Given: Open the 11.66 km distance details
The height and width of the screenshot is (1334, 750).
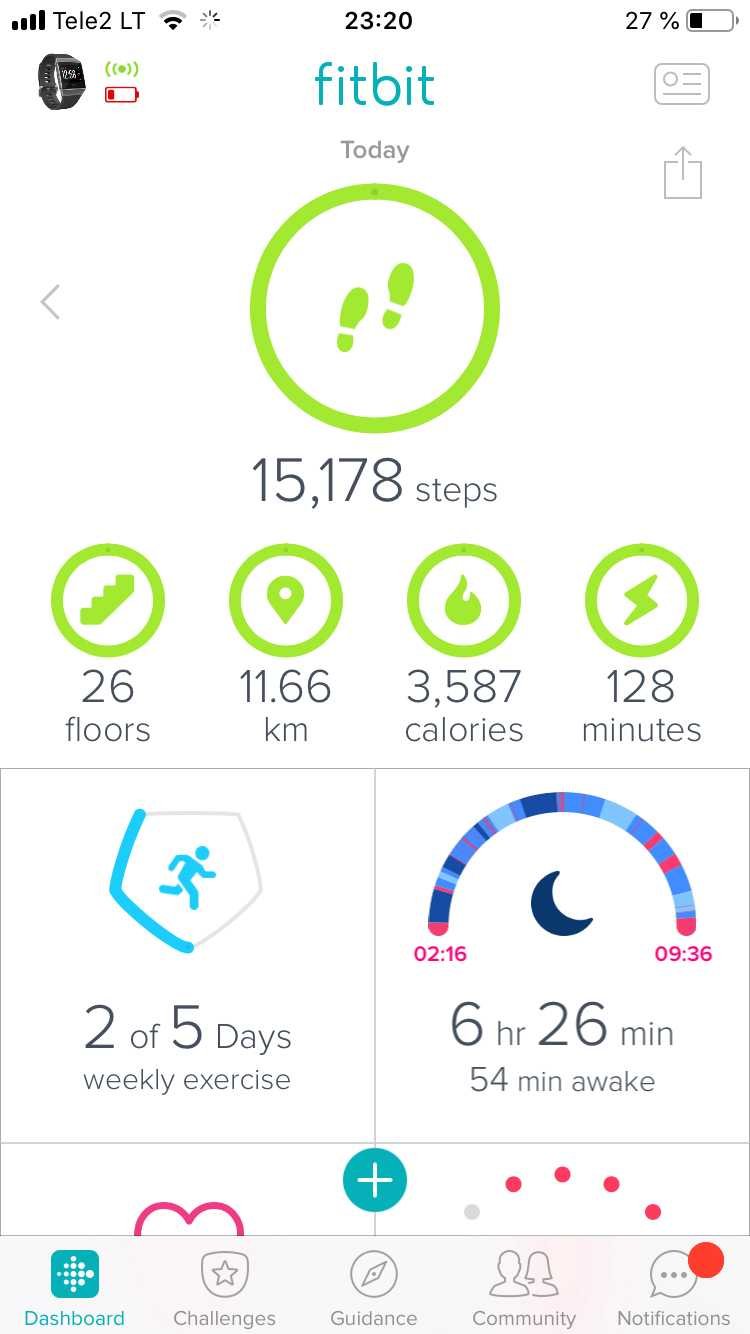Looking at the screenshot, I should pos(285,602).
